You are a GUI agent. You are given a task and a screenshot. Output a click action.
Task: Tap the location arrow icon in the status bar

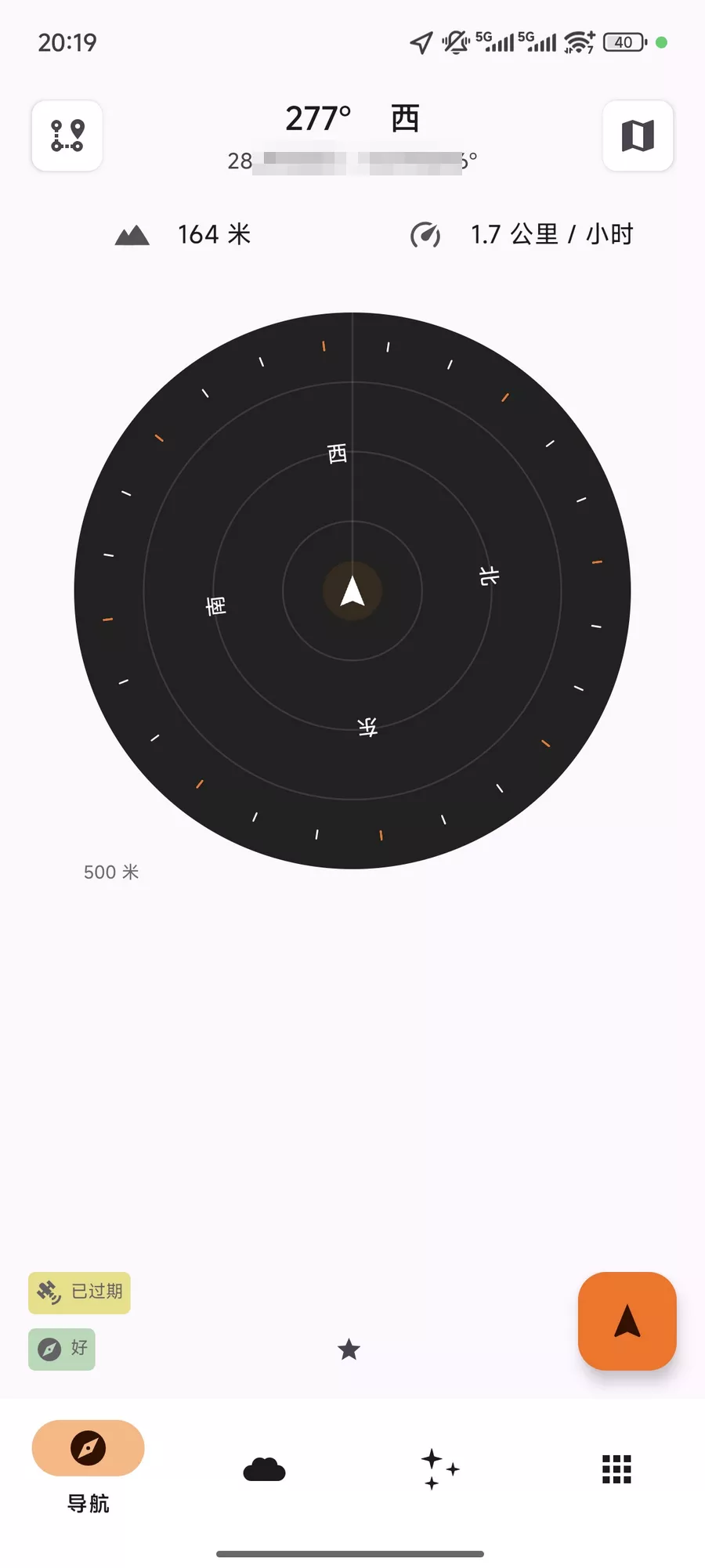tap(421, 42)
